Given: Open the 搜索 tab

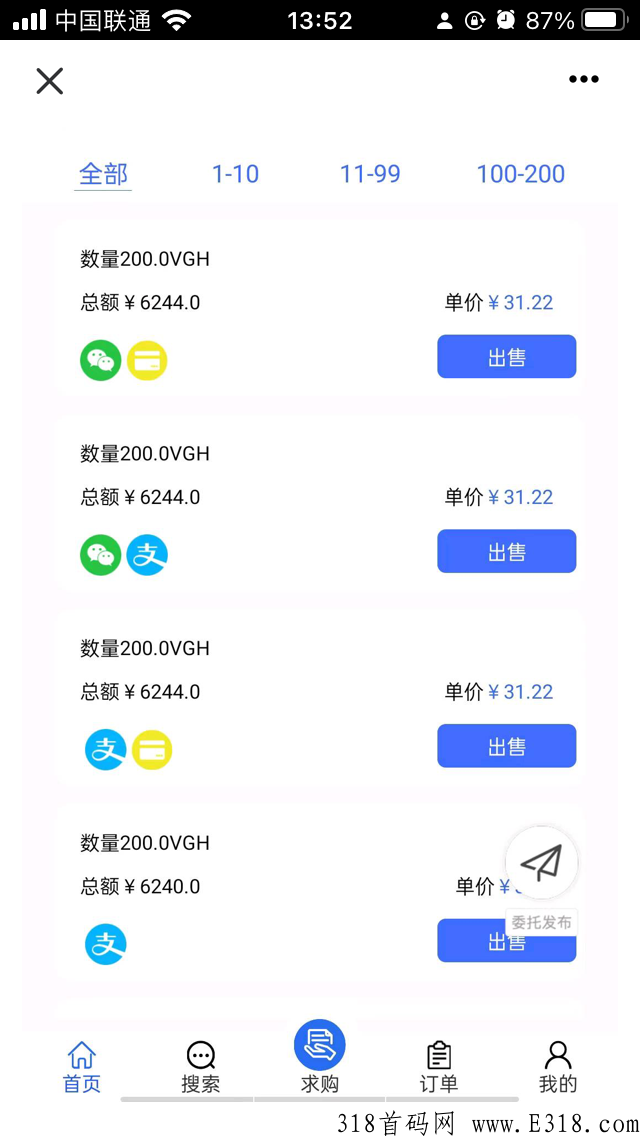Looking at the screenshot, I should [201, 1067].
